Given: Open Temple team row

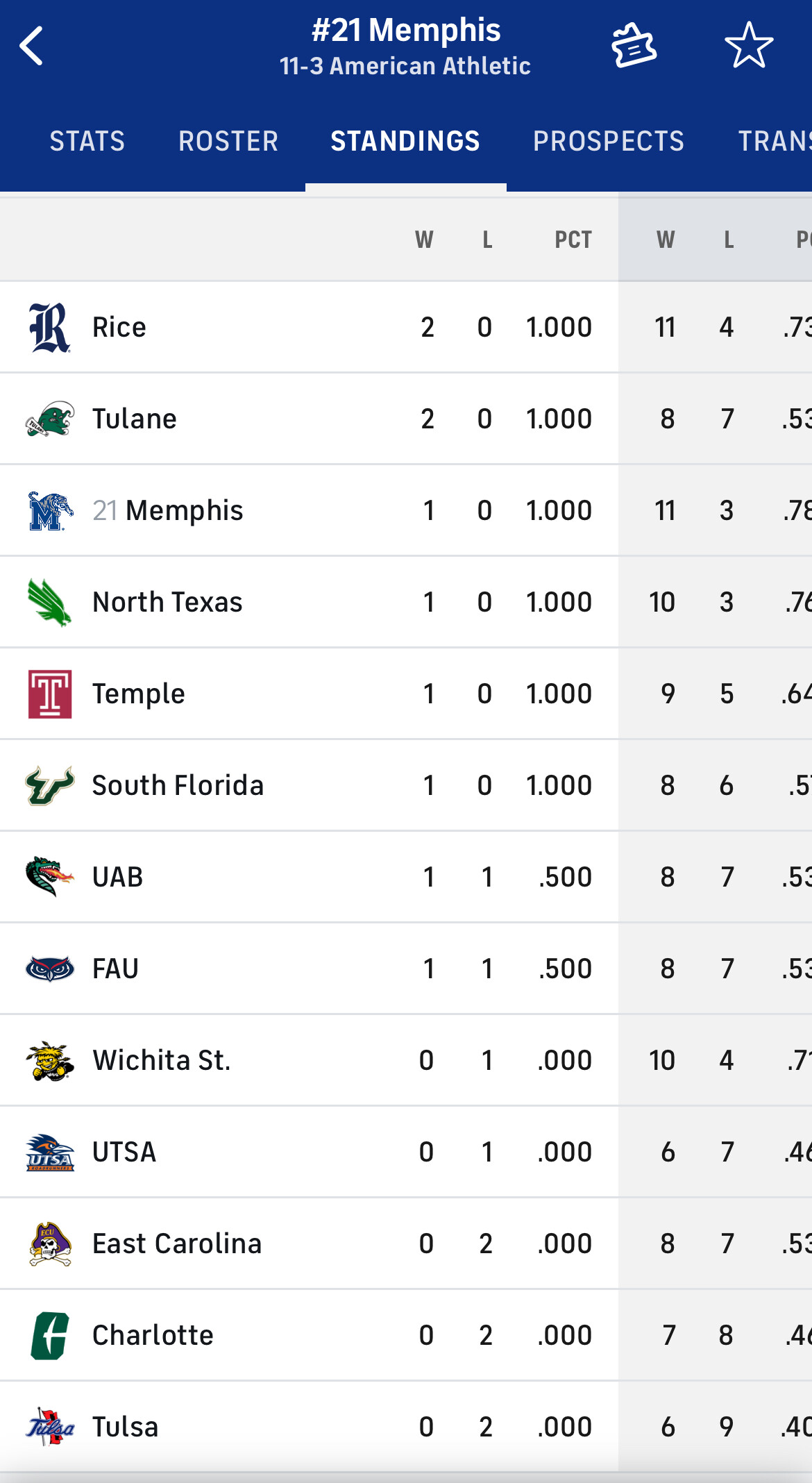Looking at the screenshot, I should point(406,694).
